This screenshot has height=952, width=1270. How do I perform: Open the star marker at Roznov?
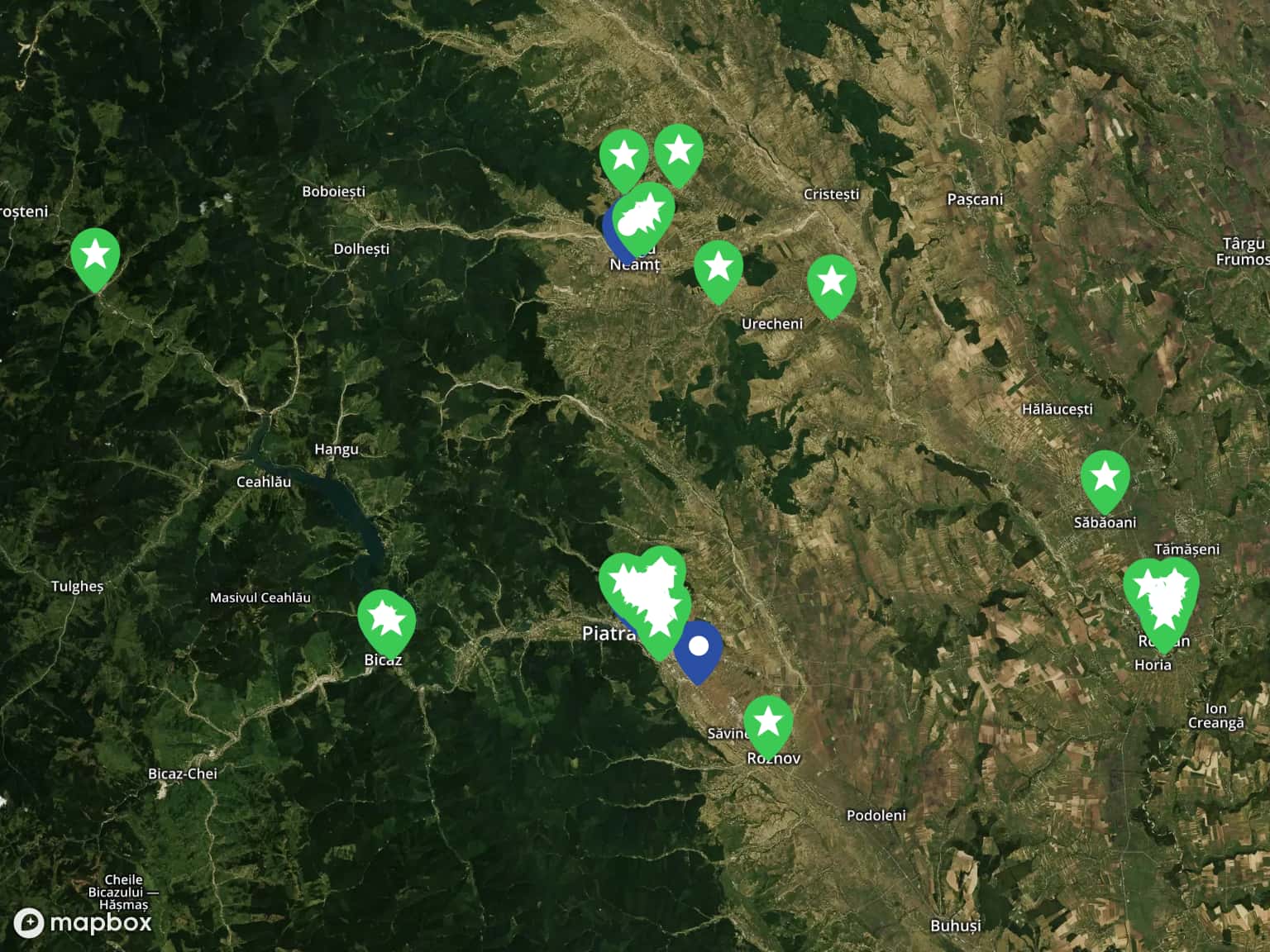(768, 723)
